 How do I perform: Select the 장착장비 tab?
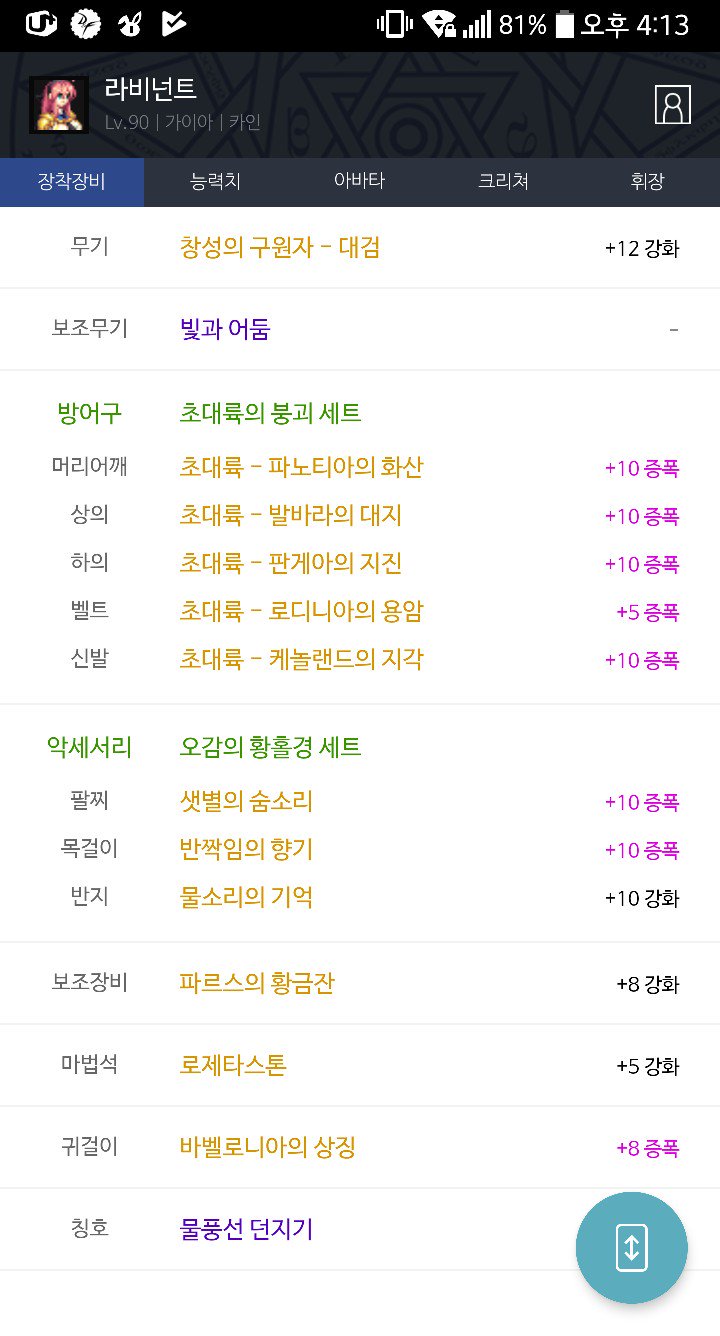[x=72, y=182]
